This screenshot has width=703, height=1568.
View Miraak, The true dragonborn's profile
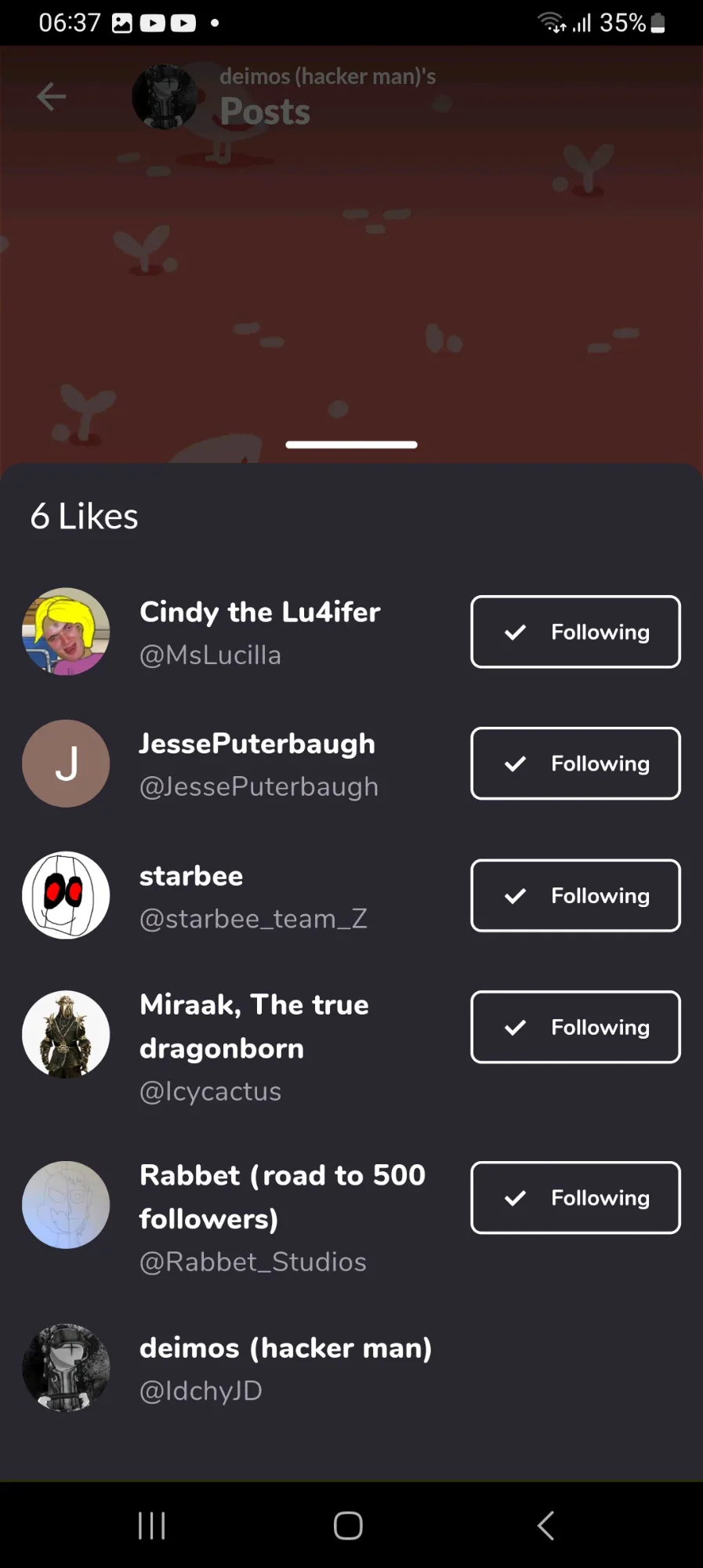click(x=254, y=1047)
